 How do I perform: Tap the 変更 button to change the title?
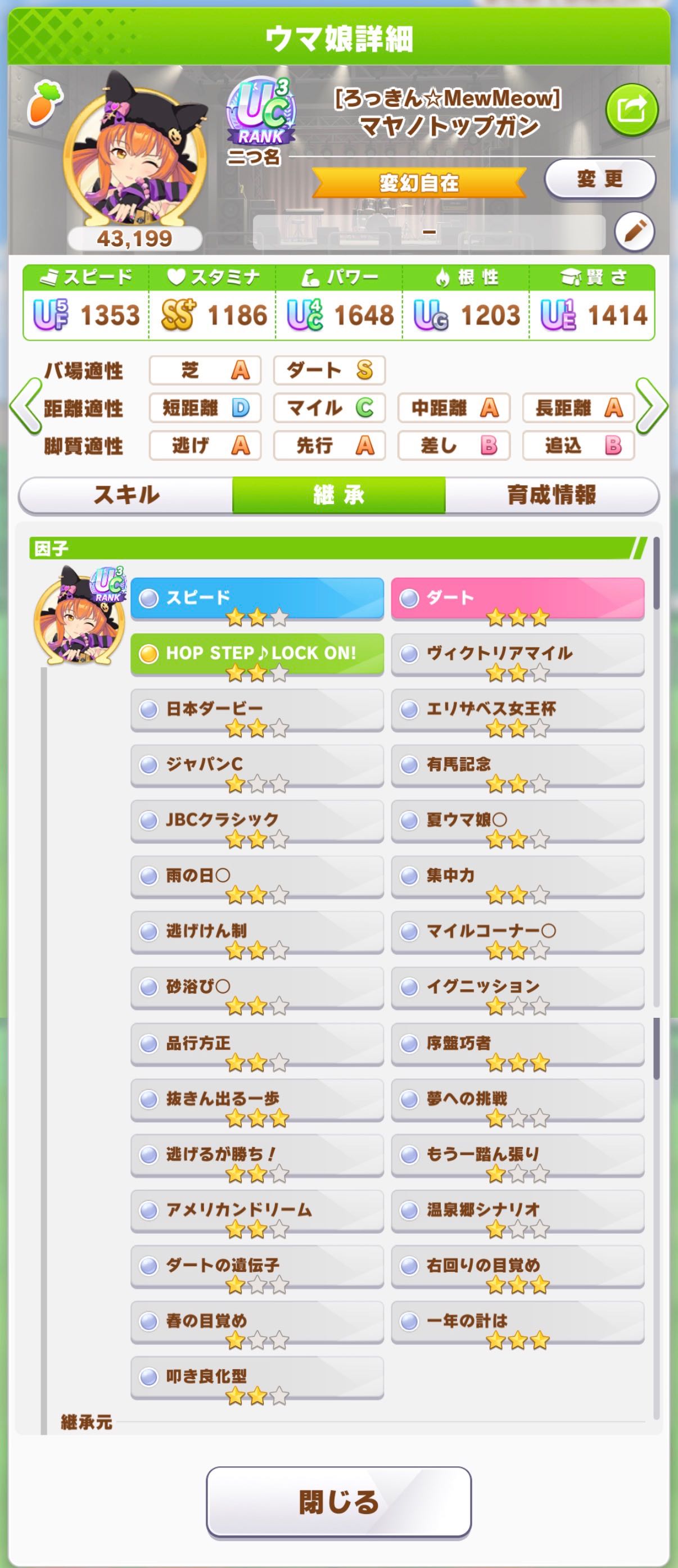coord(599,179)
